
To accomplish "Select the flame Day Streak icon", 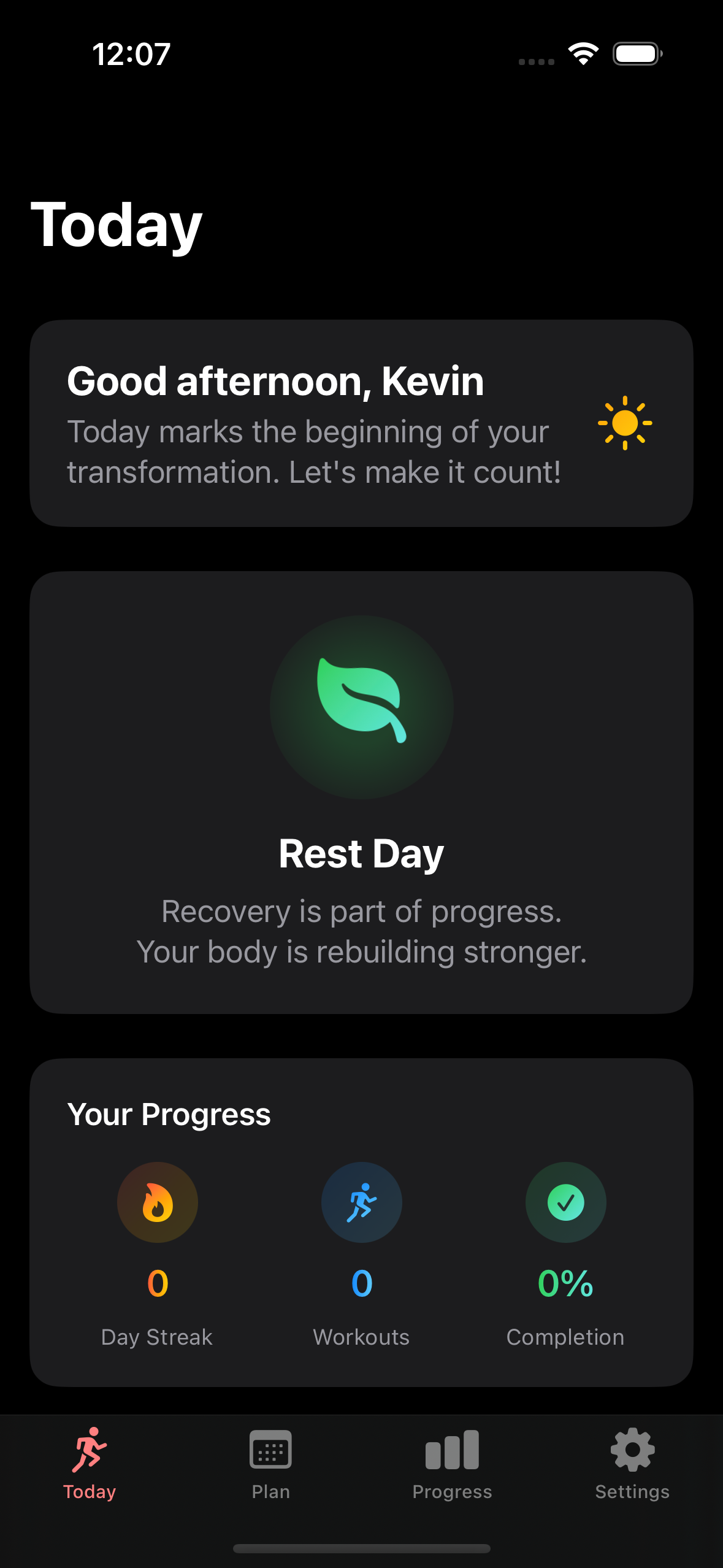I will [157, 1202].
